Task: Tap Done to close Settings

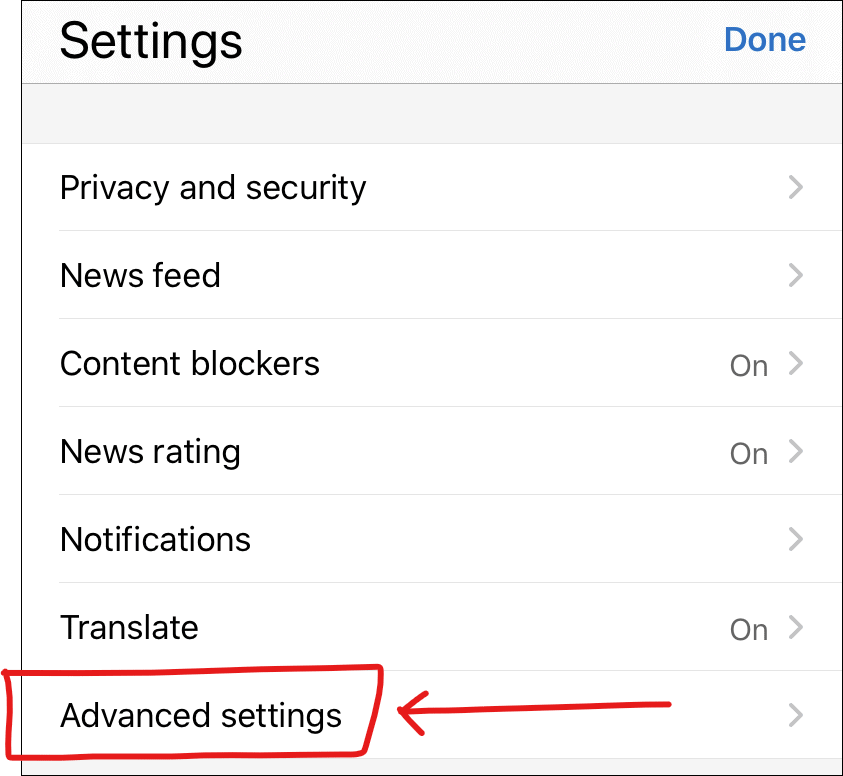Action: [764, 40]
